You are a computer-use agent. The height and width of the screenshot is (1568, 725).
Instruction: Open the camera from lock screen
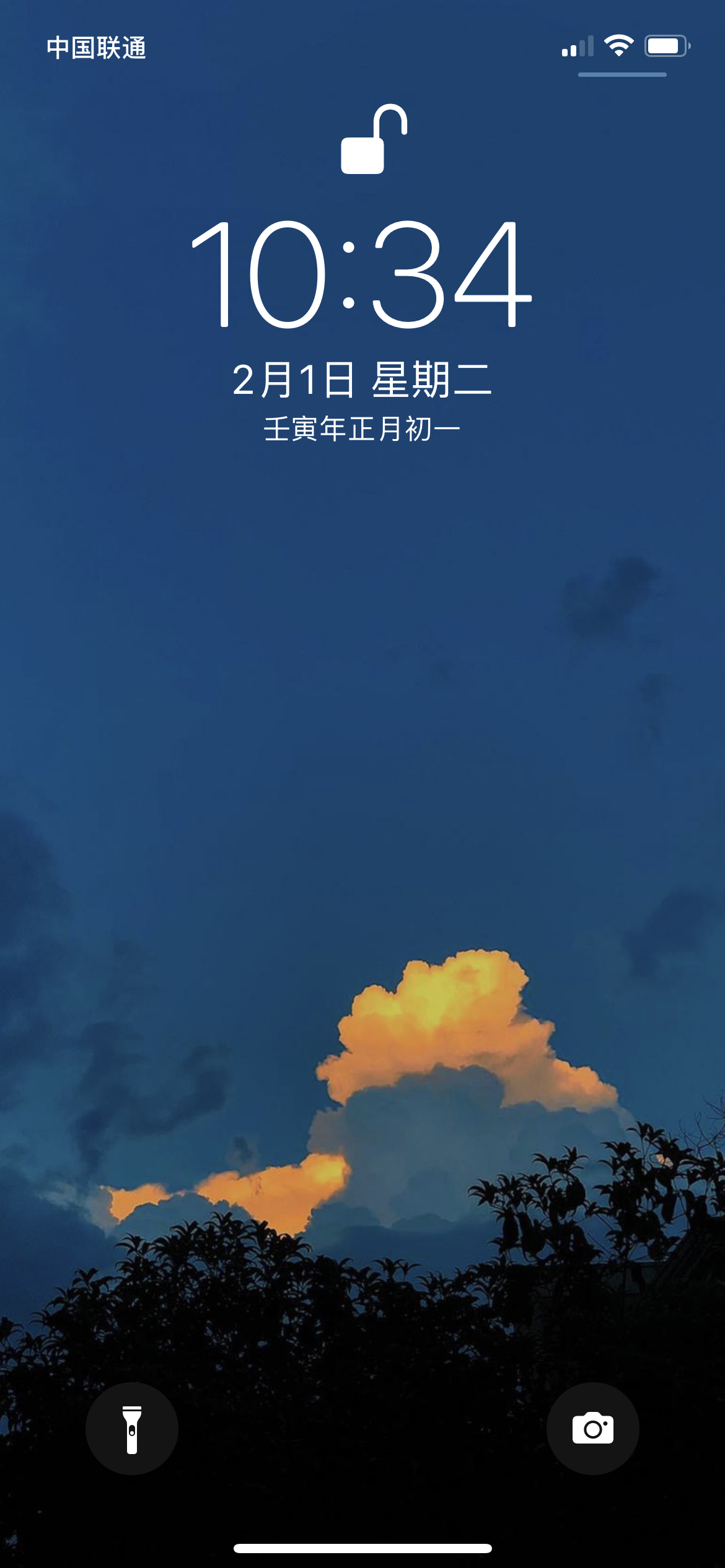(x=592, y=1429)
